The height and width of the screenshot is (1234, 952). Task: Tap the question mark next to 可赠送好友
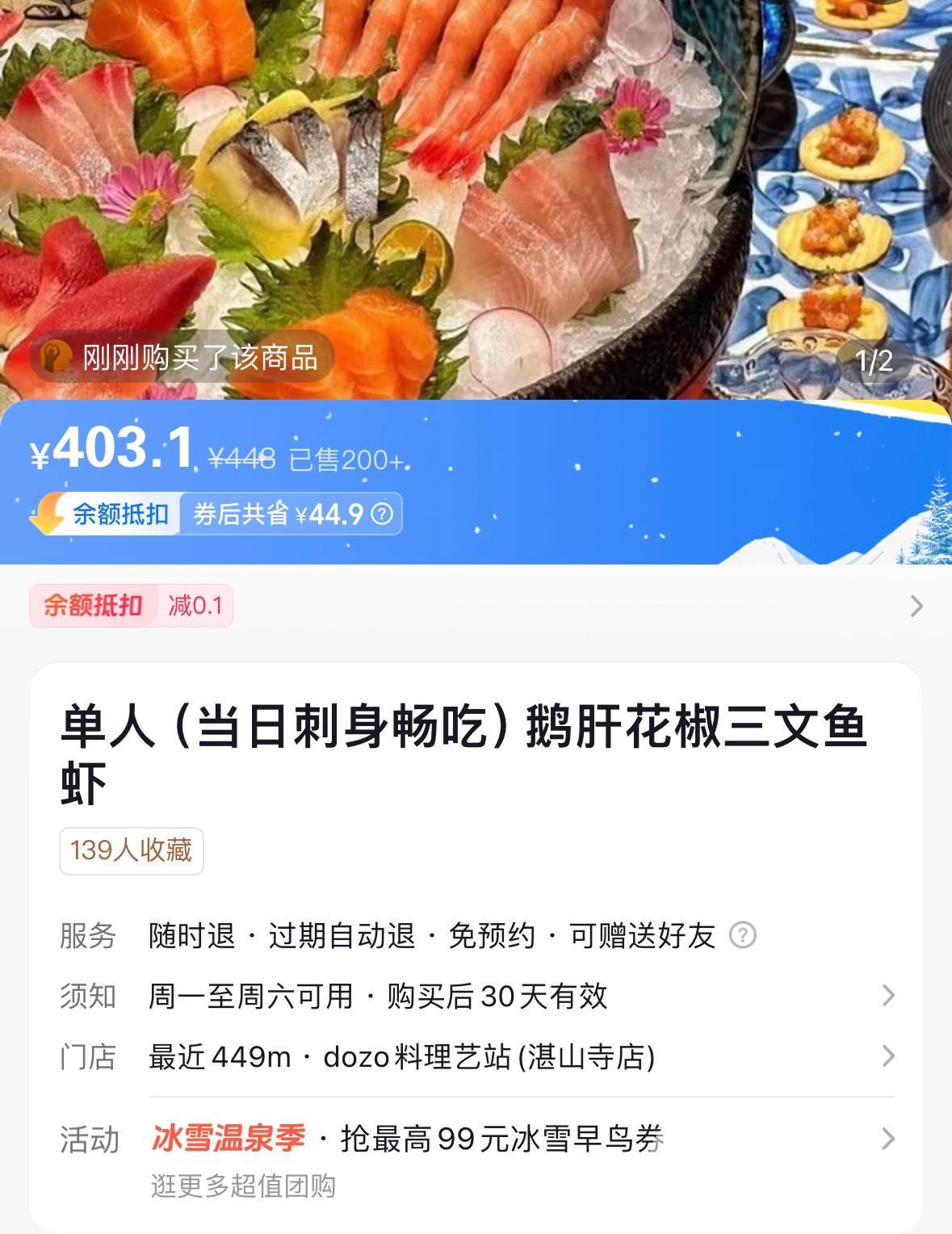click(742, 936)
